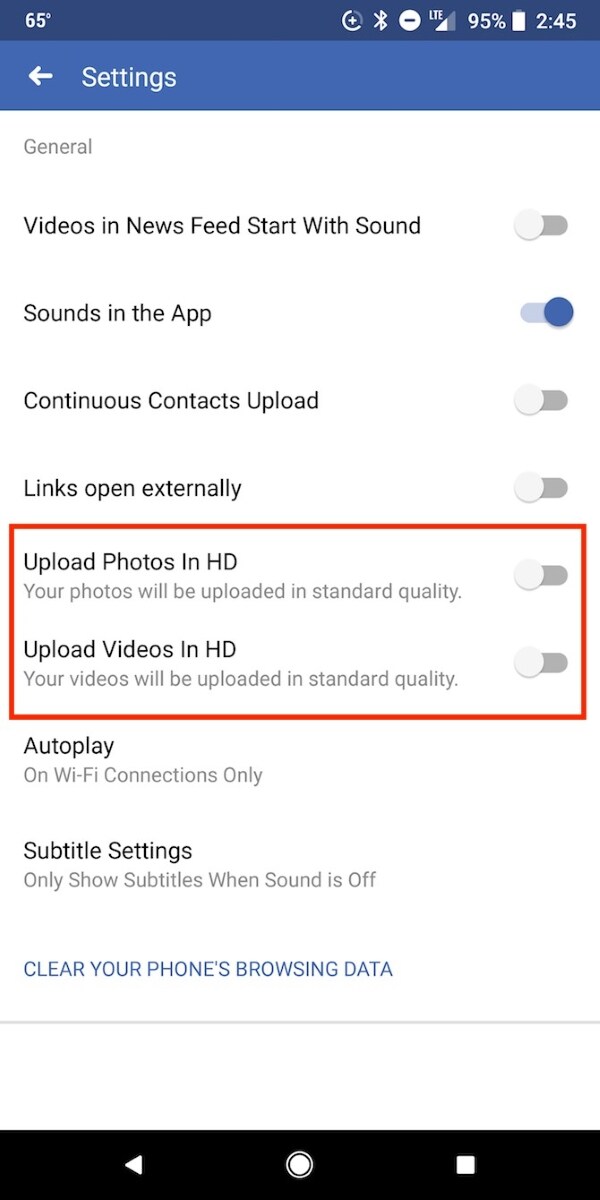Turn on Upload Videos In HD
This screenshot has width=600, height=1200.
point(541,662)
